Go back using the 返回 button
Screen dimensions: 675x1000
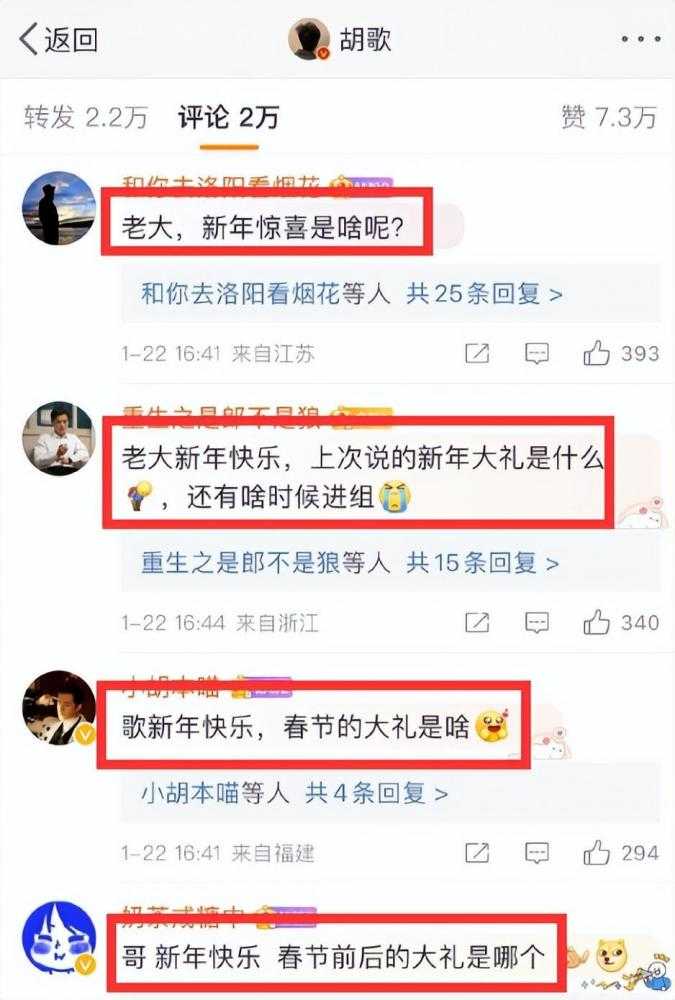(x=58, y=39)
